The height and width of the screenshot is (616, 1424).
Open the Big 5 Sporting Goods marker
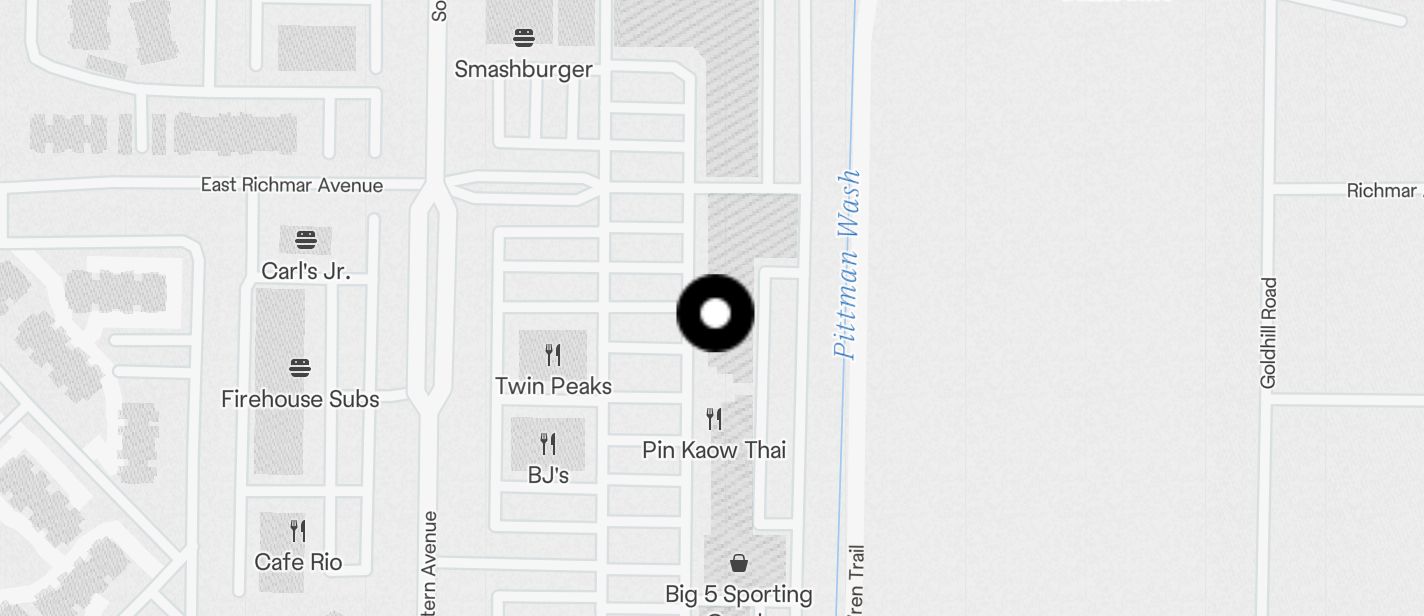coord(738,564)
